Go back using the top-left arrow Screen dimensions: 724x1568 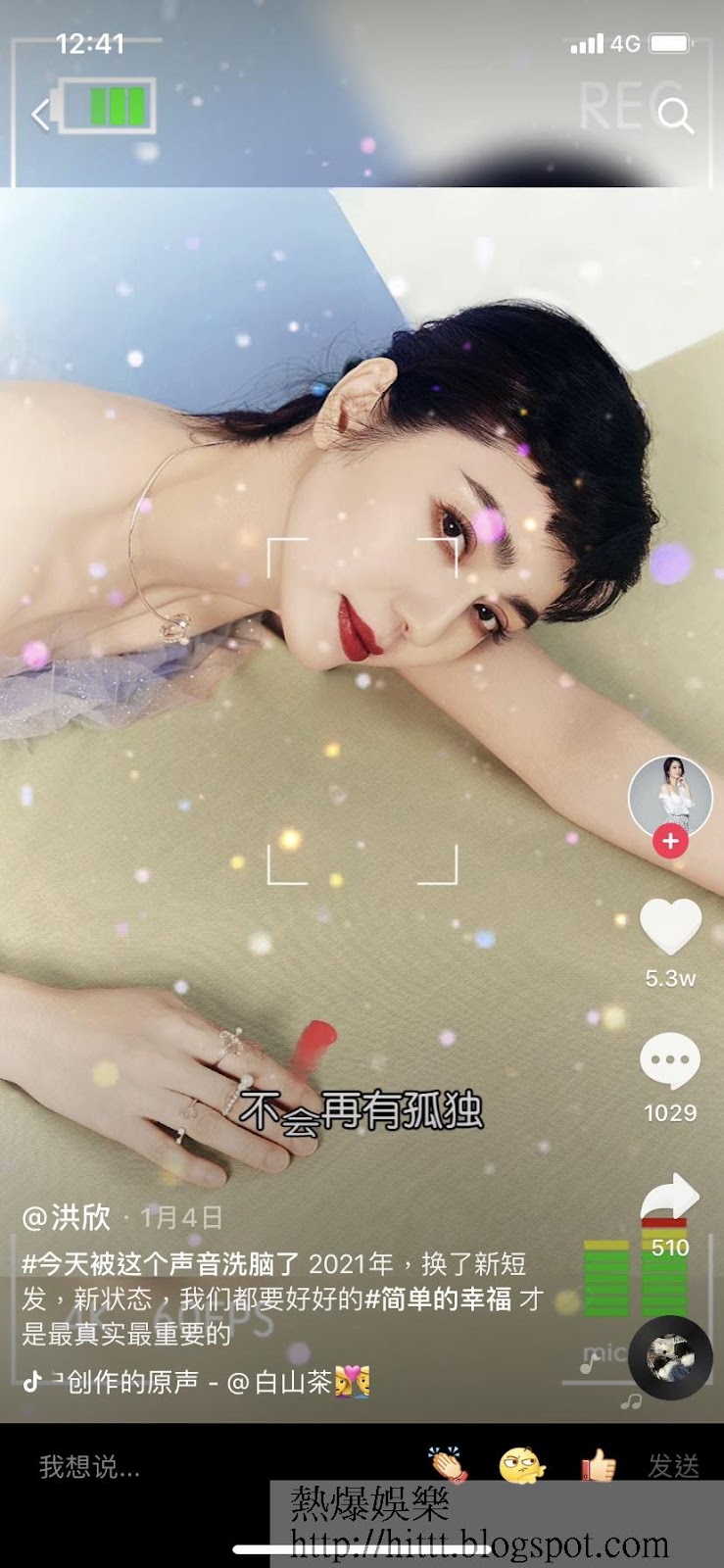[x=39, y=115]
